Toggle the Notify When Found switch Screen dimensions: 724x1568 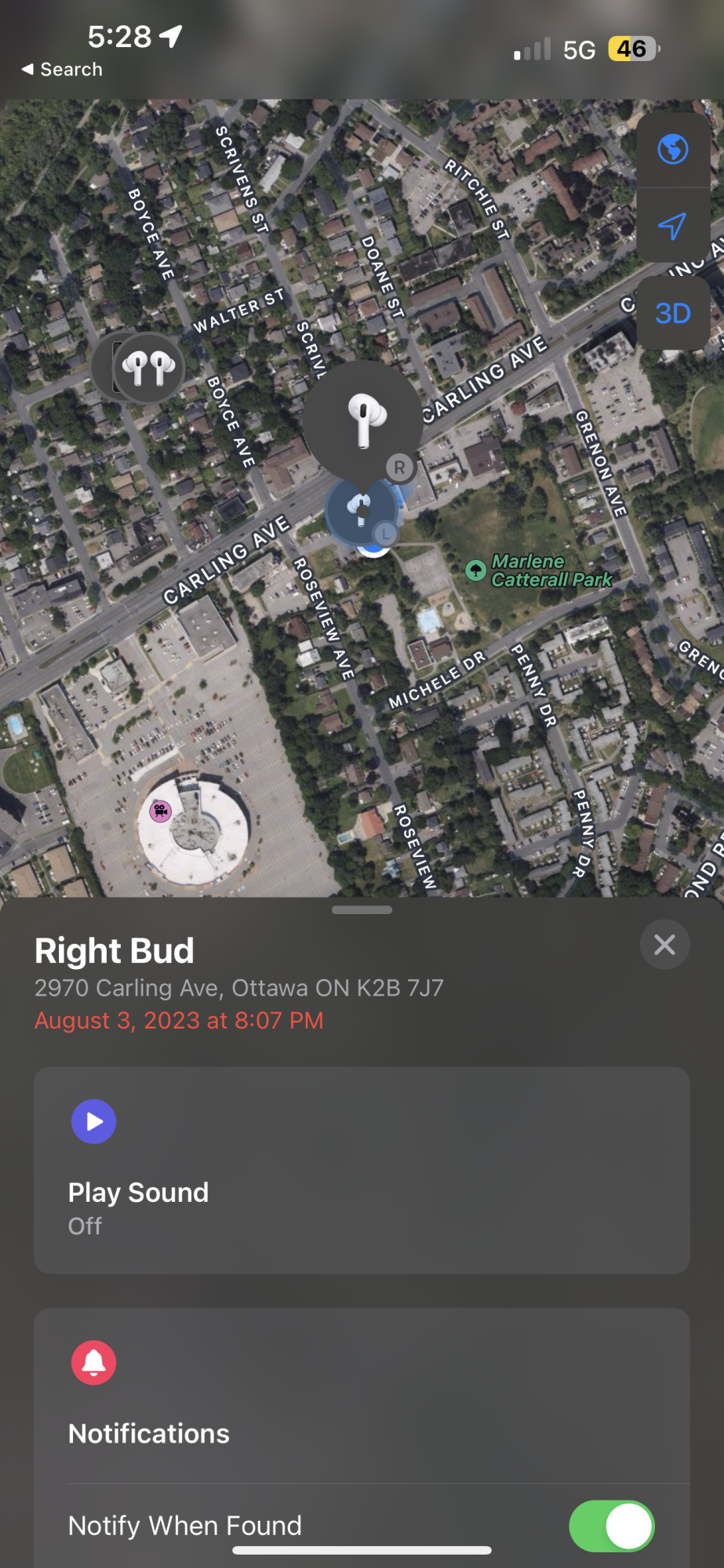tap(611, 1526)
